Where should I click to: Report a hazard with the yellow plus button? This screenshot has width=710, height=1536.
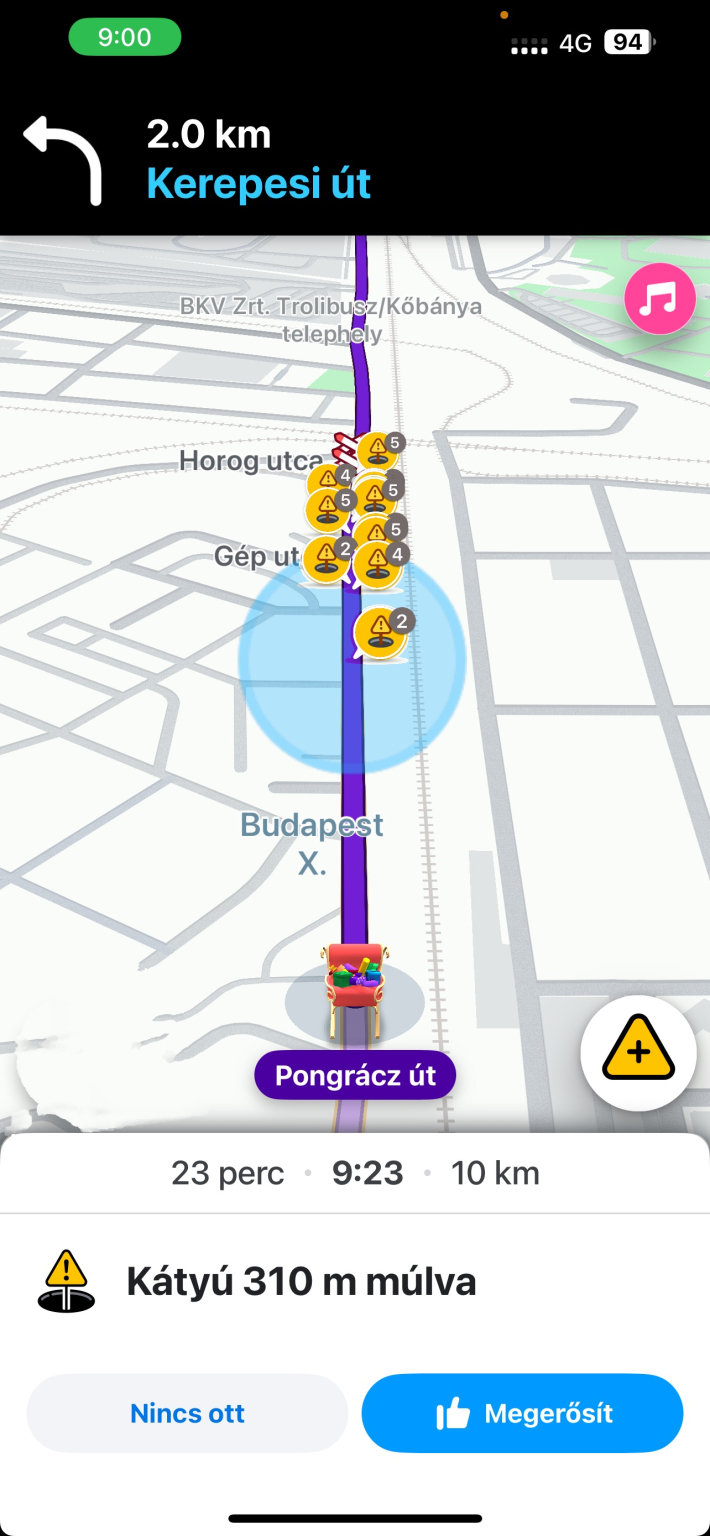[638, 1052]
